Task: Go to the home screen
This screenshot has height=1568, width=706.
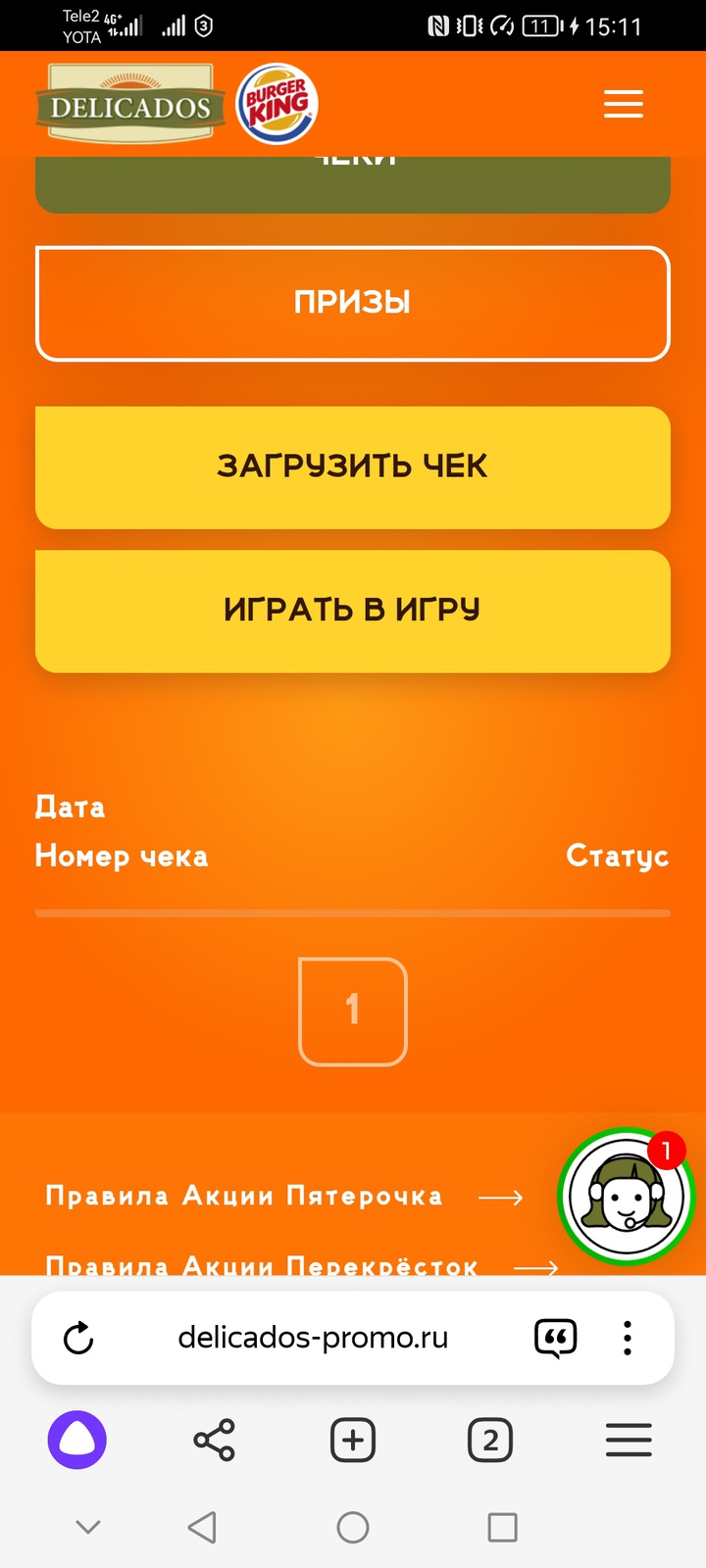Action: click(353, 1527)
